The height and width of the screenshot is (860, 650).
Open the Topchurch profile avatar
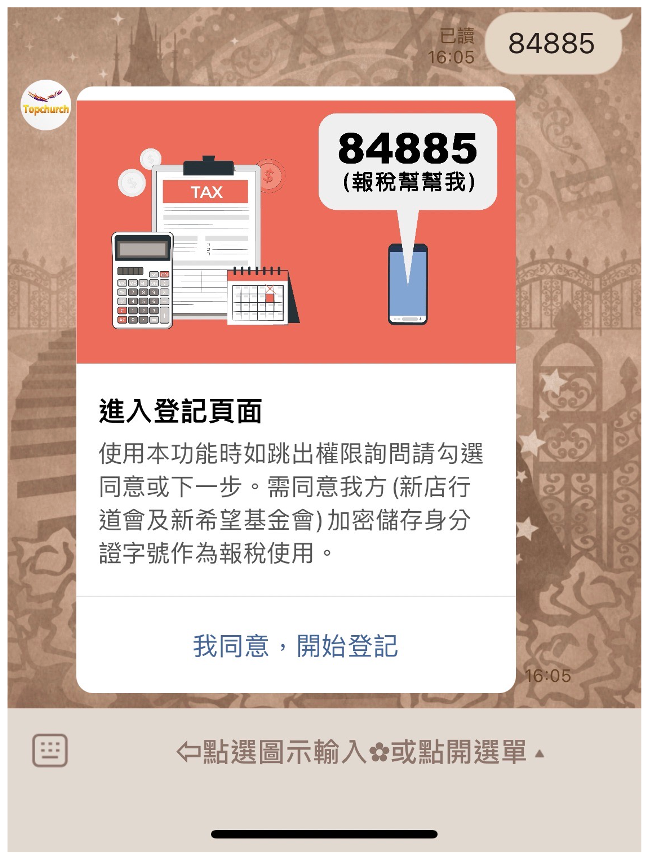pyautogui.click(x=46, y=104)
